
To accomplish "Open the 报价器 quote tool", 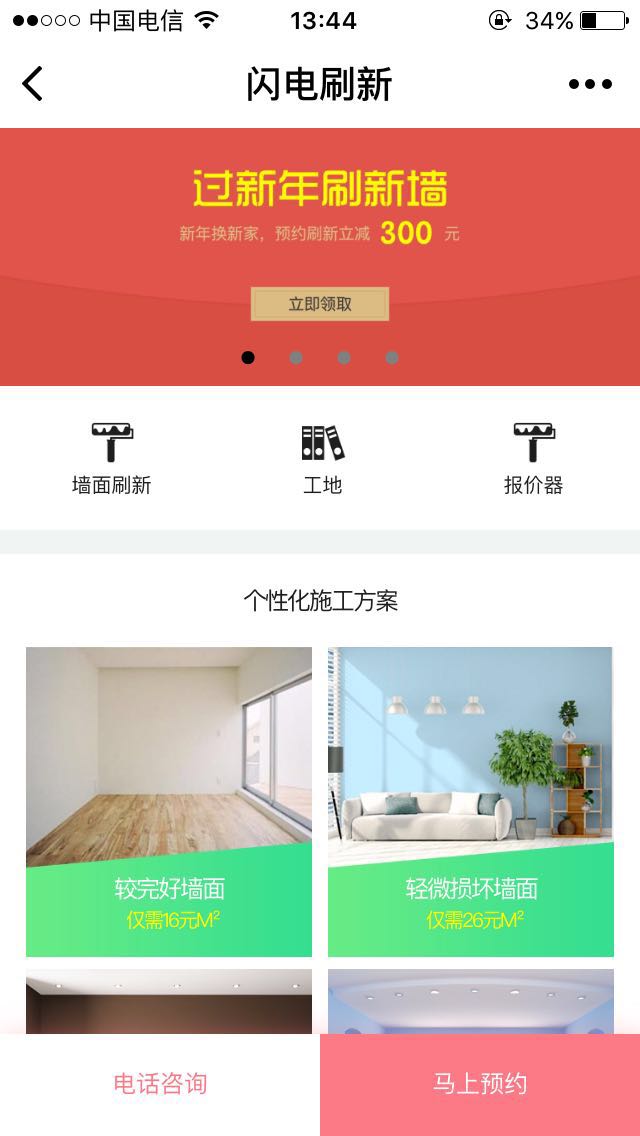I will tap(533, 458).
